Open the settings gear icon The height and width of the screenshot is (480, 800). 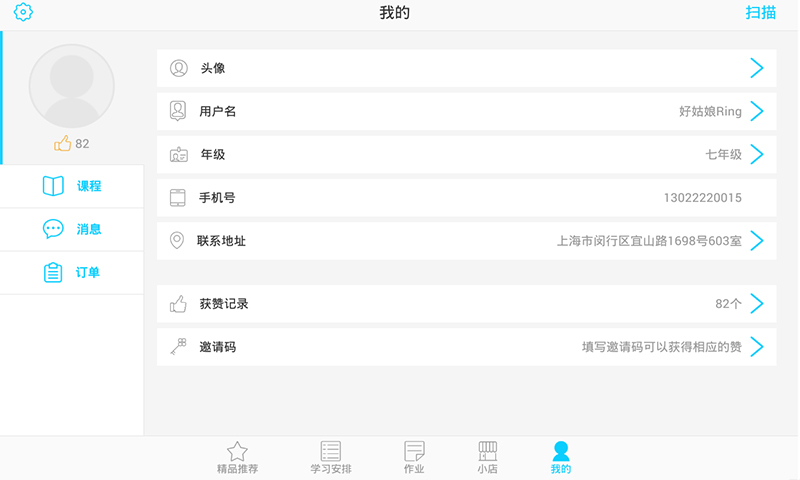[23, 13]
